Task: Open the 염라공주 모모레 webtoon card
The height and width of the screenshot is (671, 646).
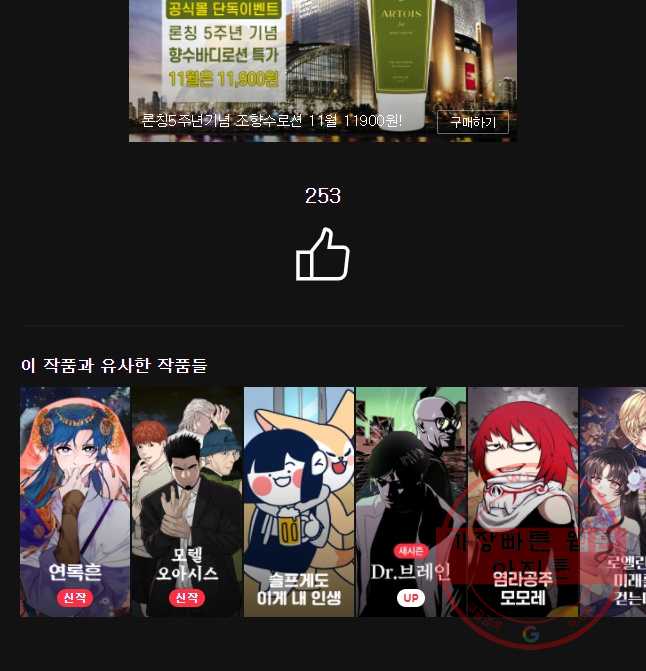Action: [522, 501]
